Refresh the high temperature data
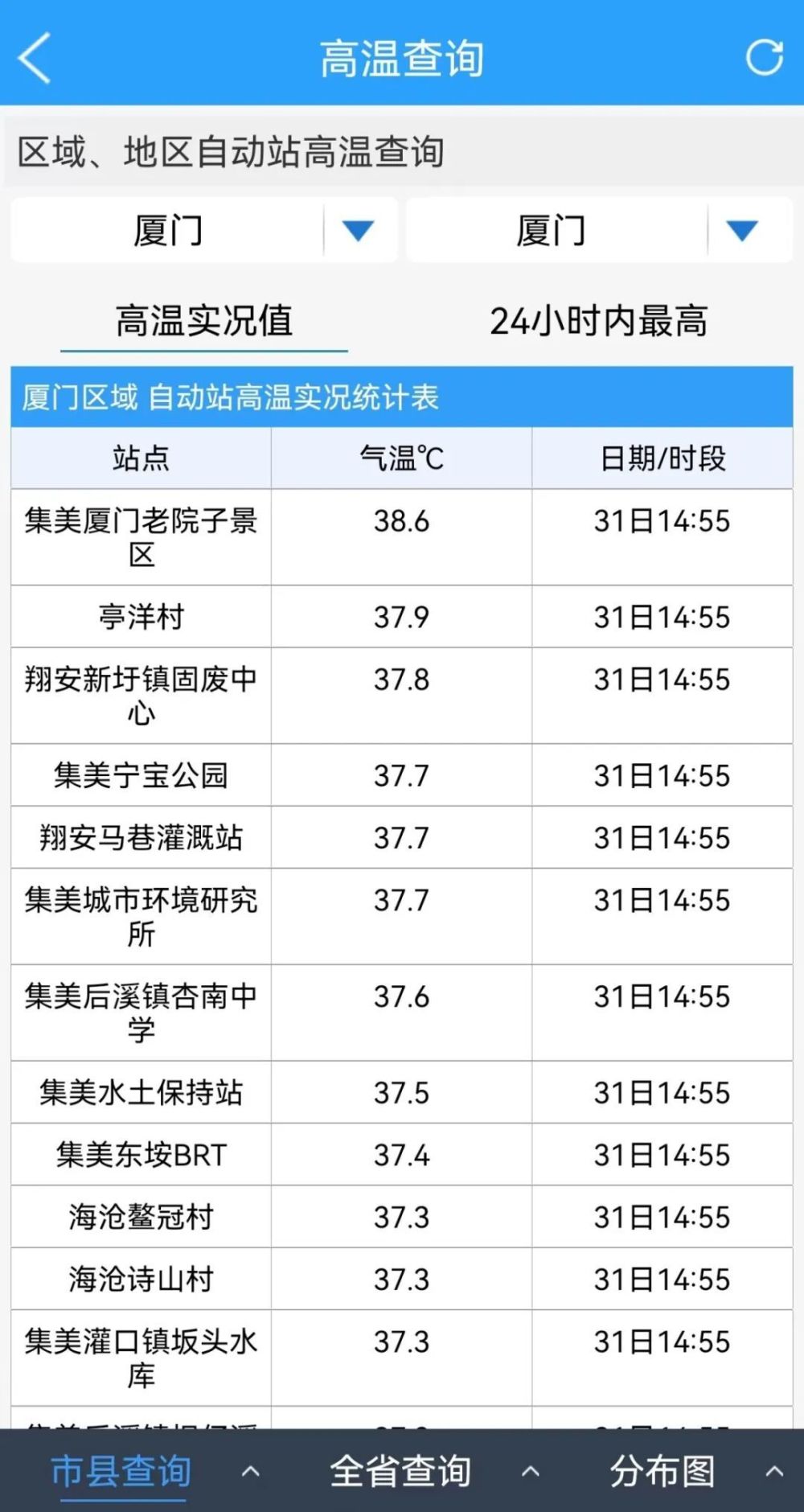Viewport: 804px width, 1512px height. [764, 57]
